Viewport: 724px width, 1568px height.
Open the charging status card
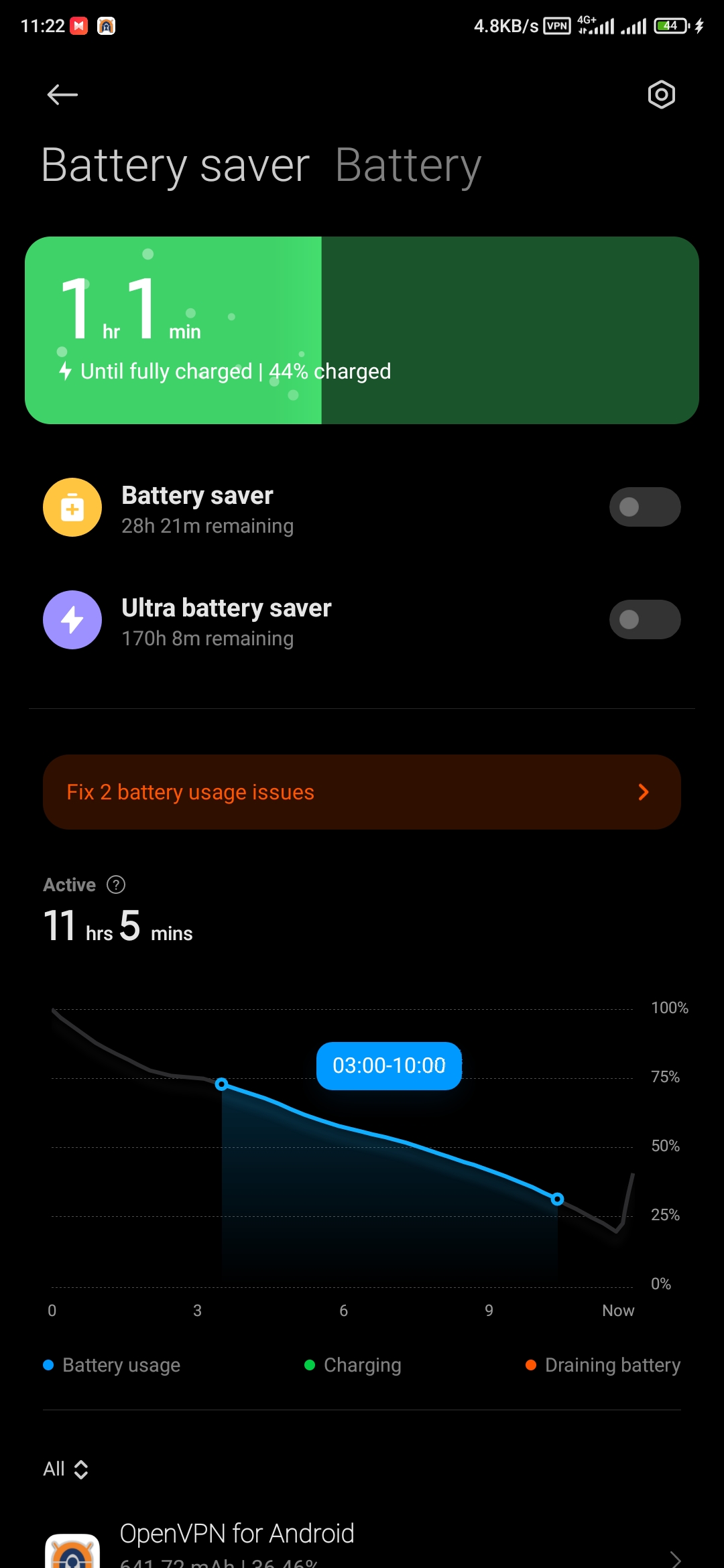pos(362,330)
